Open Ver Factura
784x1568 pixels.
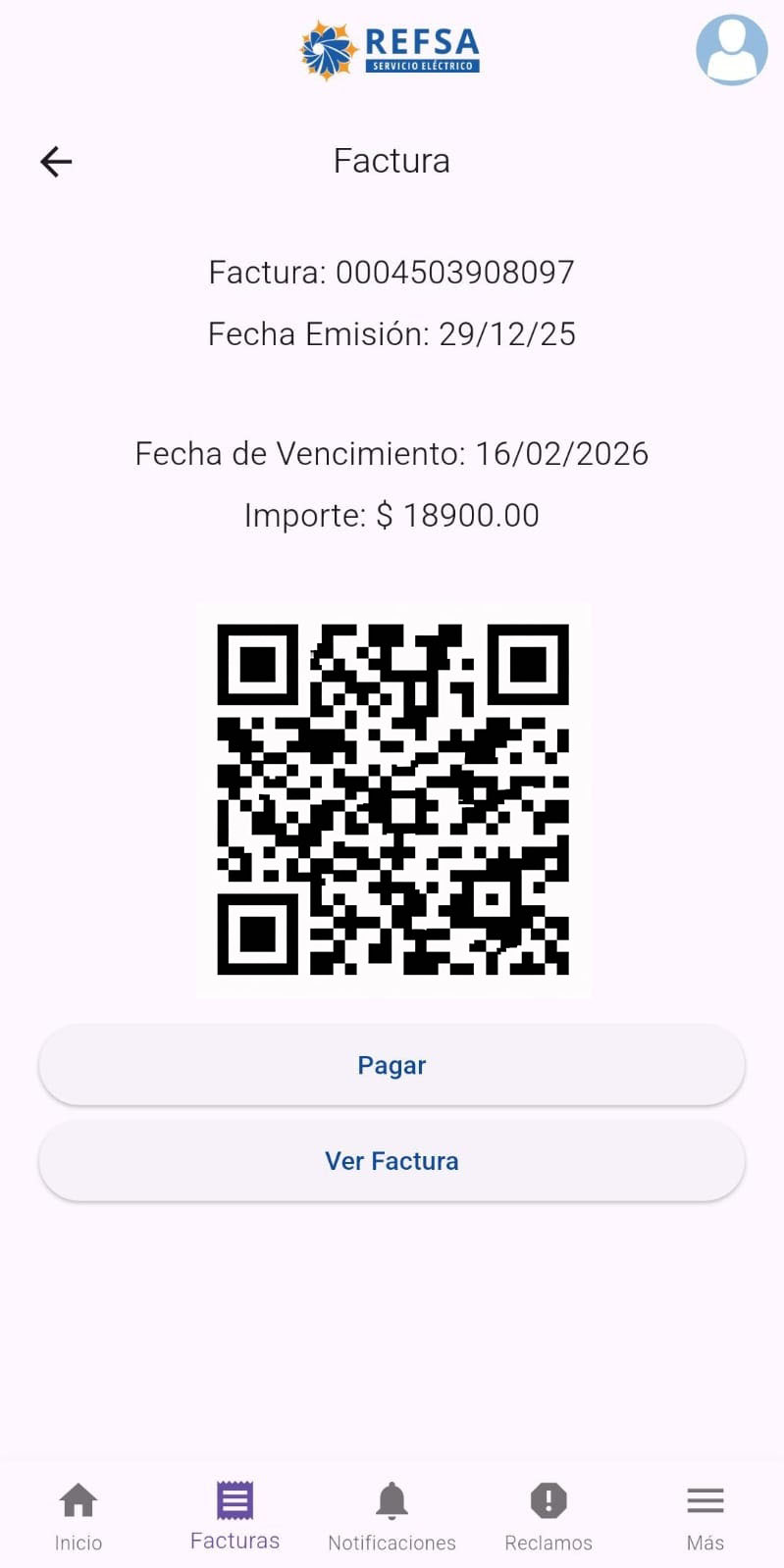392,1160
